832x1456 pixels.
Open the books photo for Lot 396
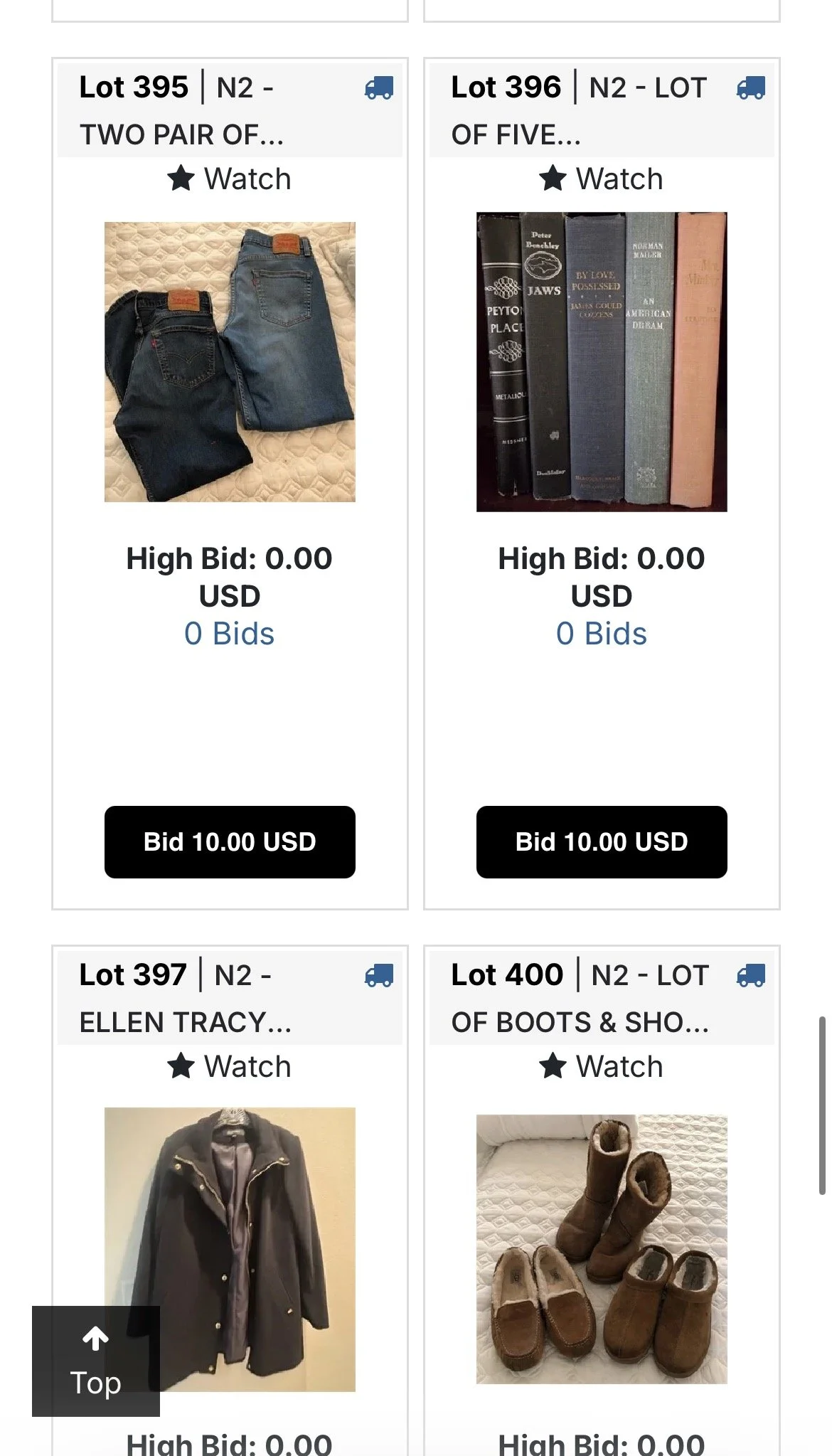click(x=602, y=362)
